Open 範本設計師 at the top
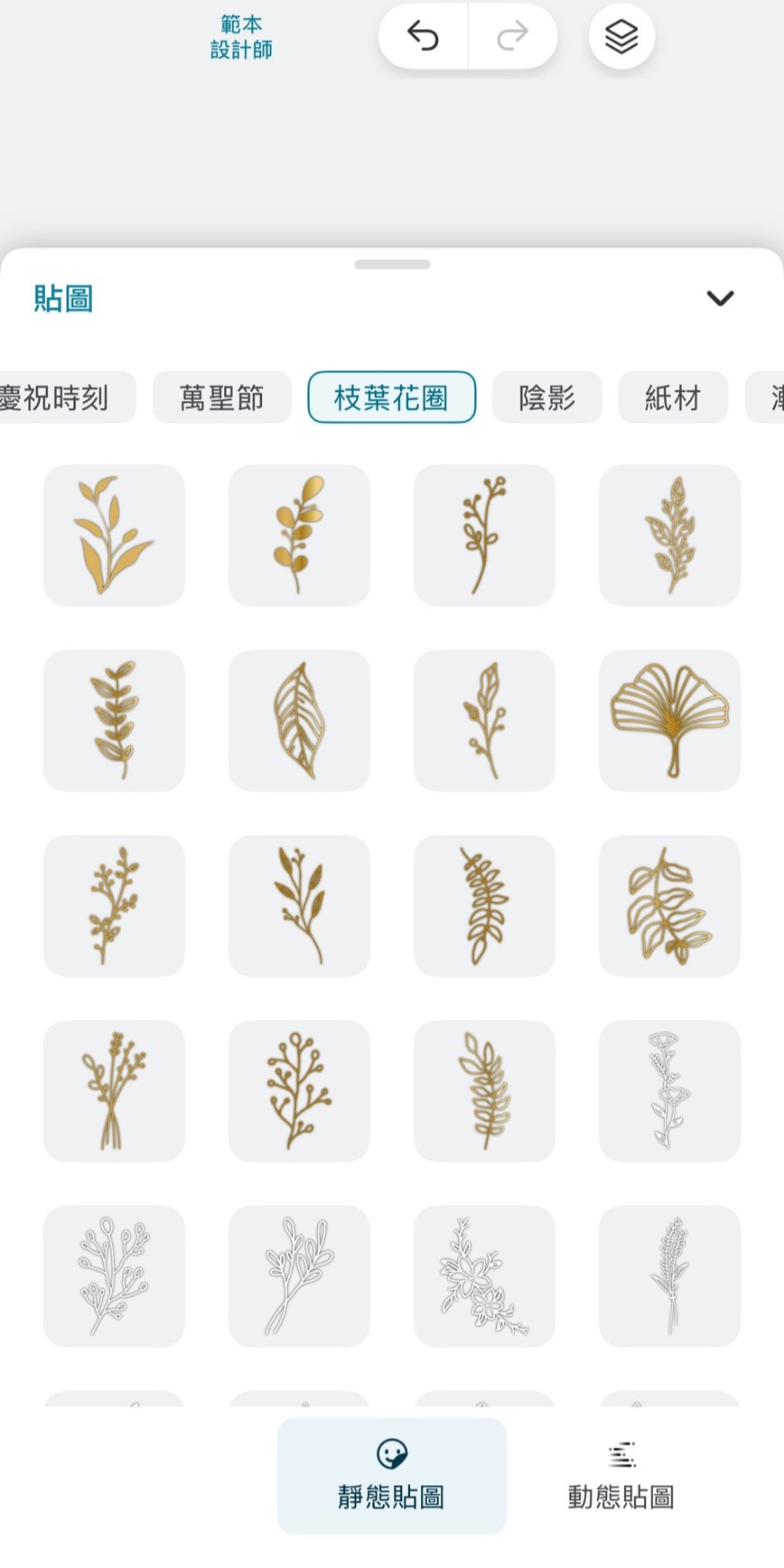 (241, 38)
